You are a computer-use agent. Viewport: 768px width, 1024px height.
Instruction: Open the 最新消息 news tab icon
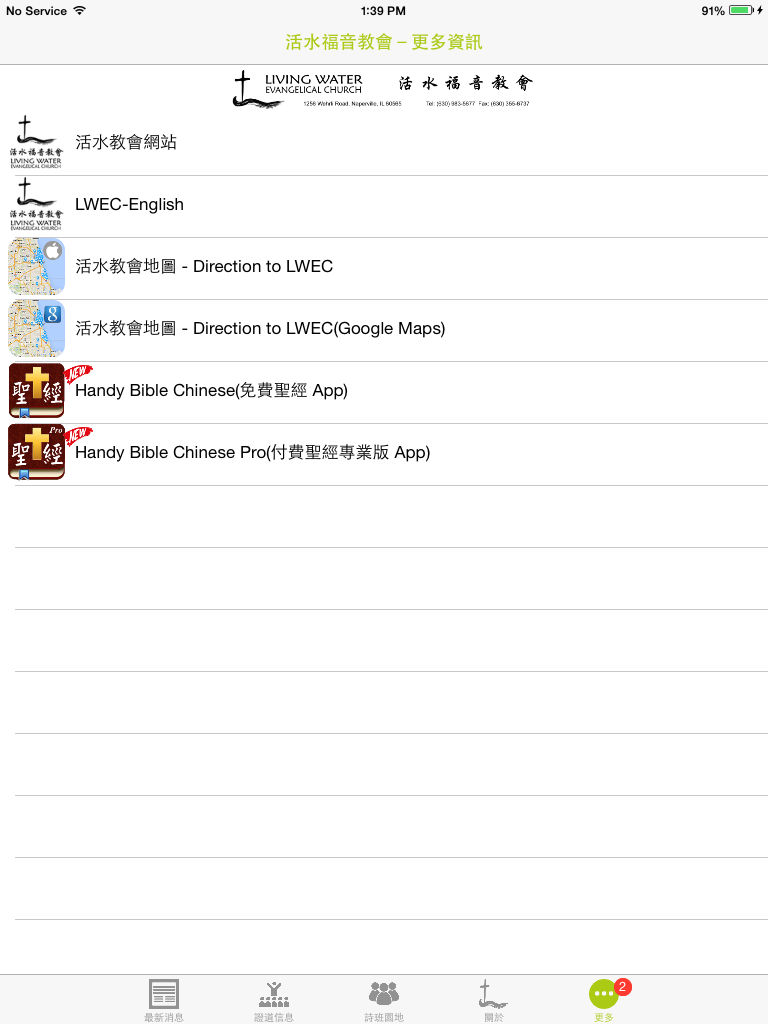coord(163,994)
